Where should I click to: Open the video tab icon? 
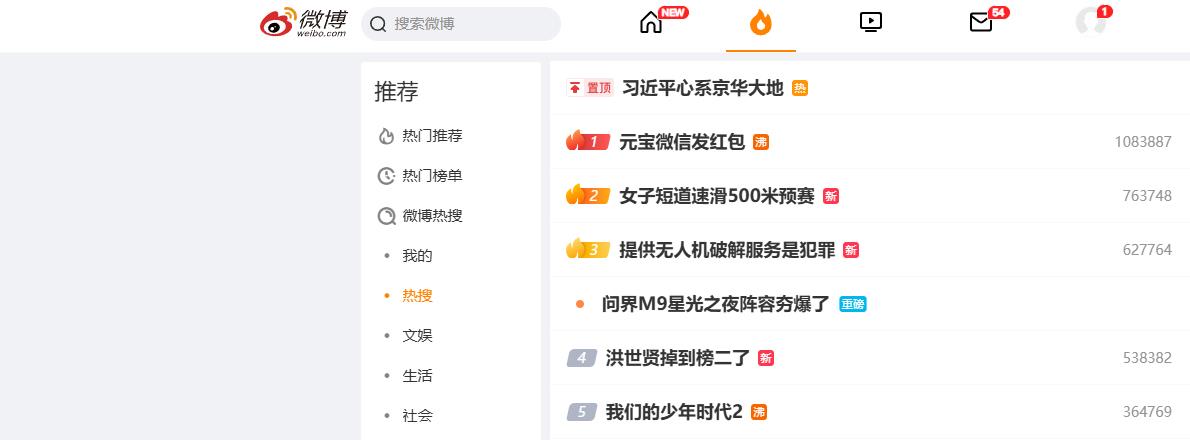point(870,22)
